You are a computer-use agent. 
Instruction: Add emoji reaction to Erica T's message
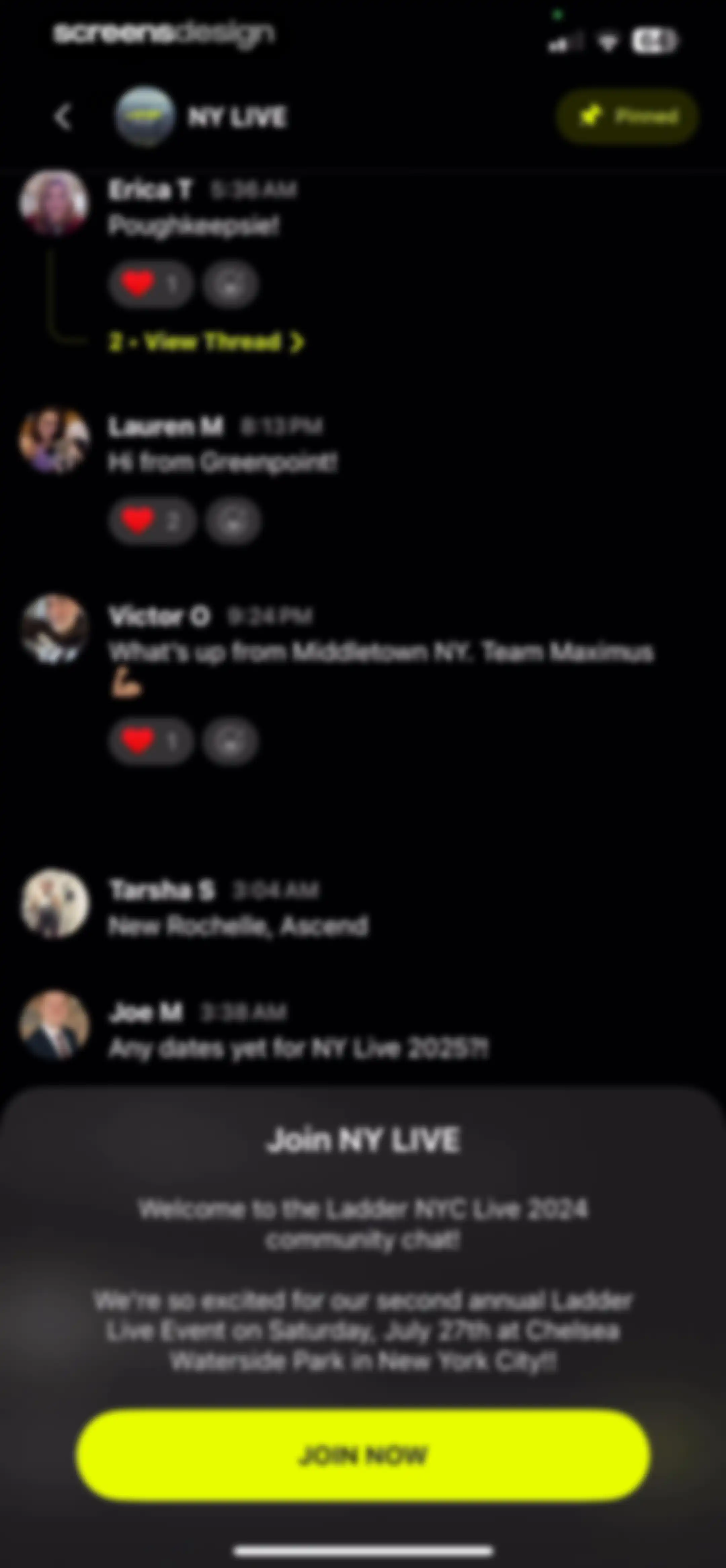pos(230,284)
